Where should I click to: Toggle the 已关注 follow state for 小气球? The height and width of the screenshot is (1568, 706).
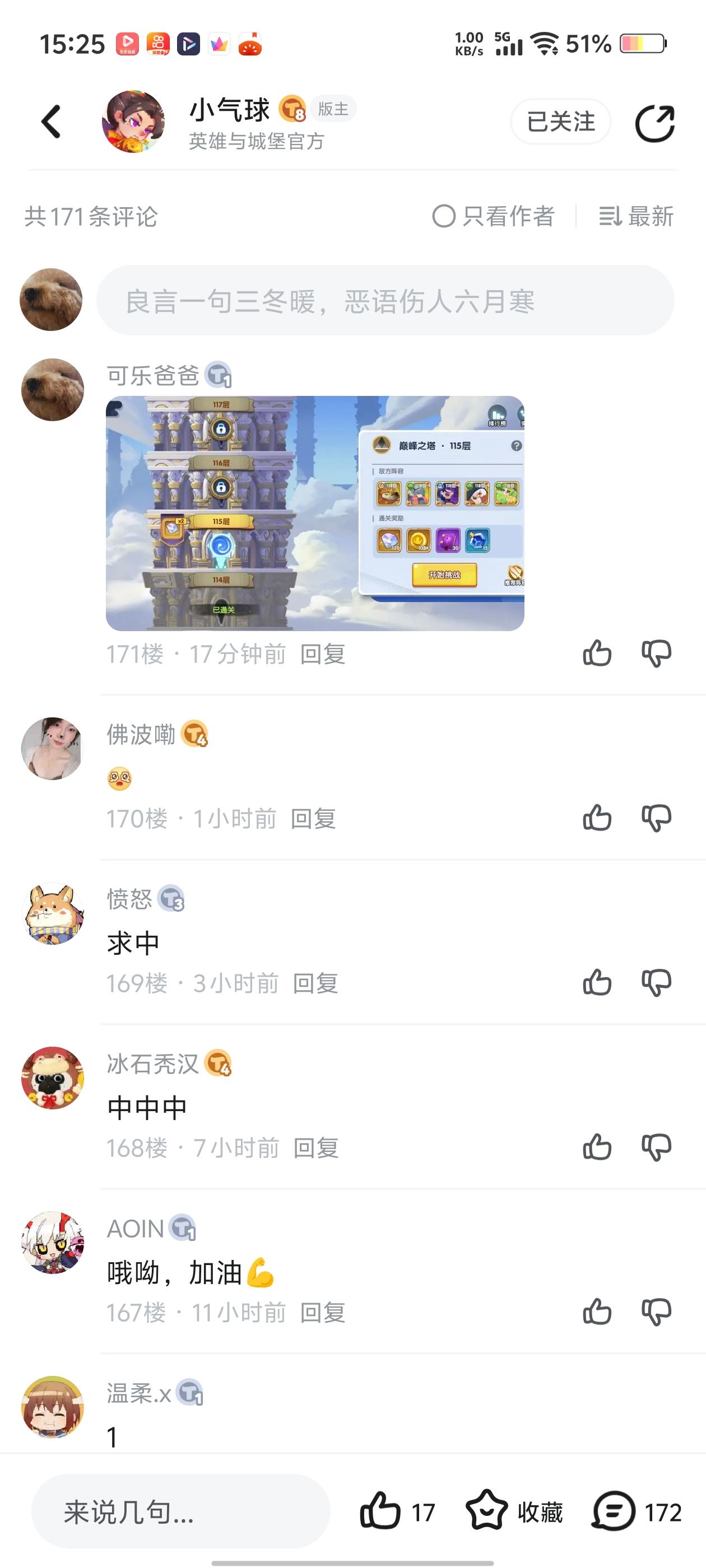click(x=559, y=121)
